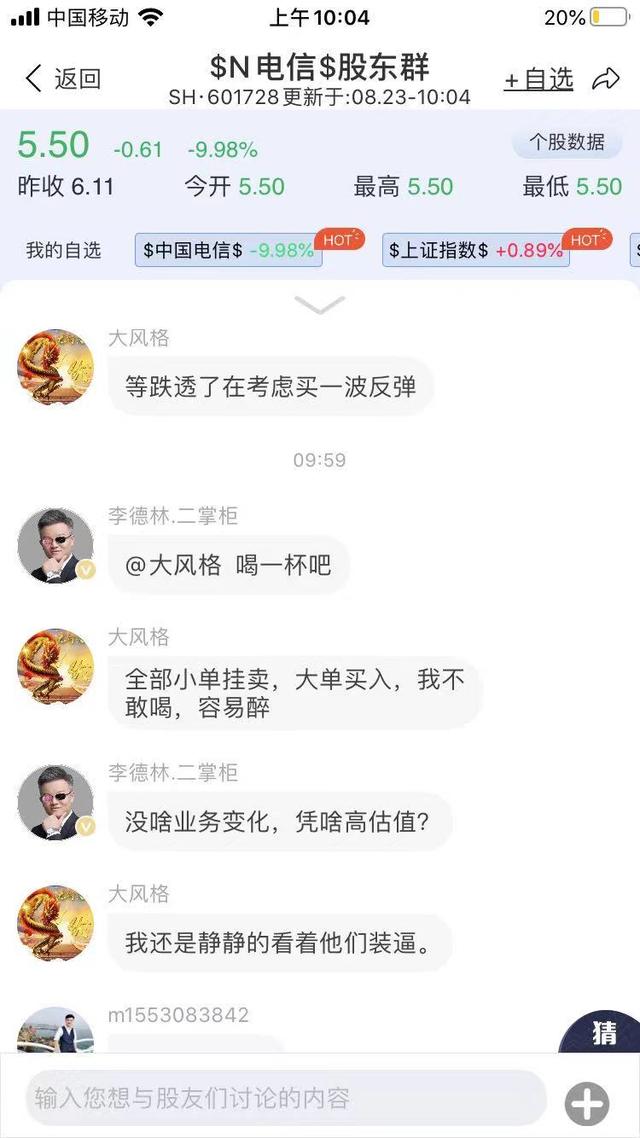This screenshot has height=1138, width=640.
Task: Open m1553083842's profile avatar
Action: pos(55,1030)
